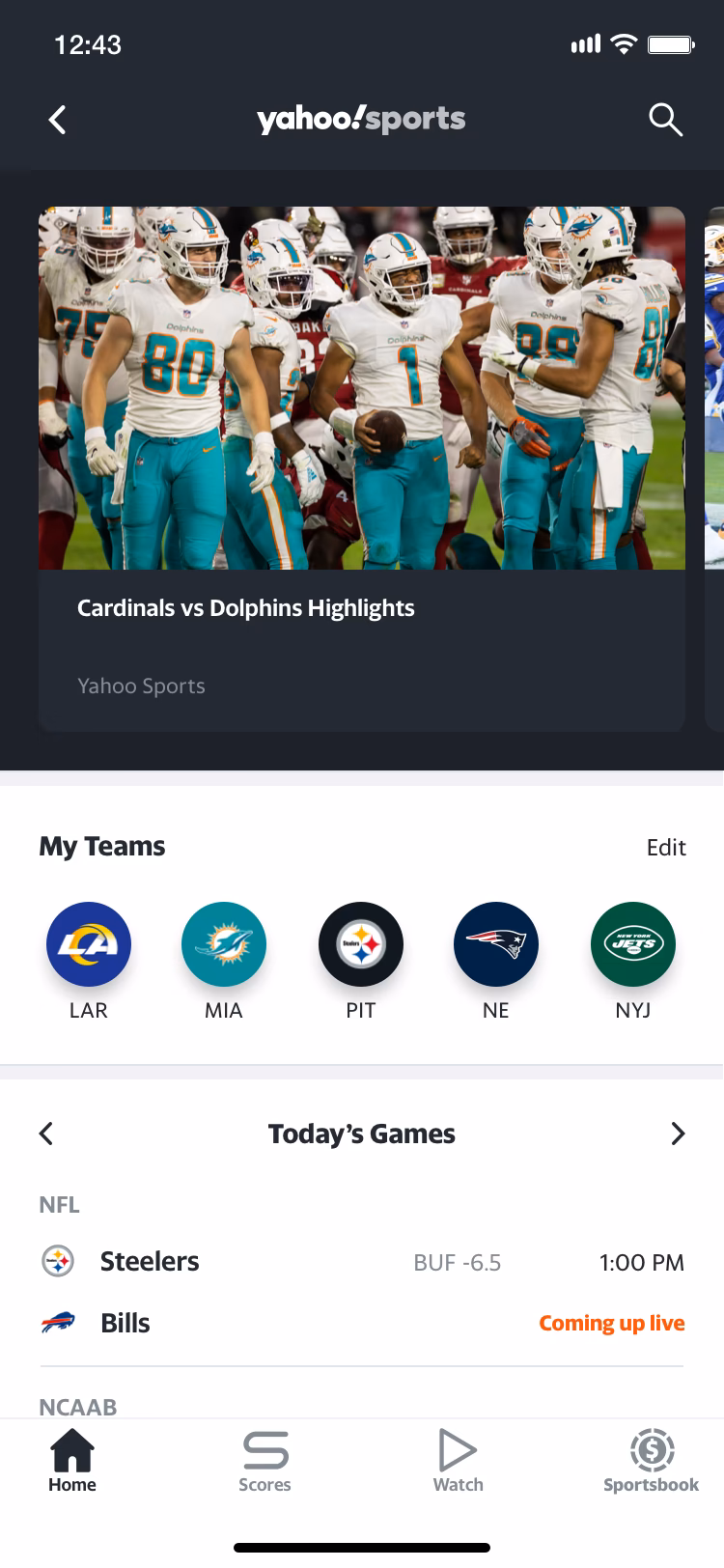Viewport: 724px width, 1568px height.
Task: Go back using the header back arrow
Action: (57, 119)
